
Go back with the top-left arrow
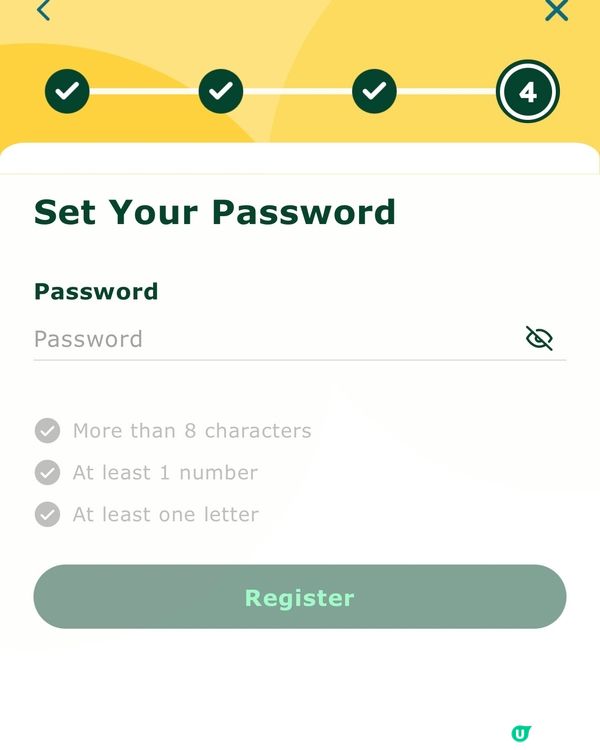coord(43,10)
